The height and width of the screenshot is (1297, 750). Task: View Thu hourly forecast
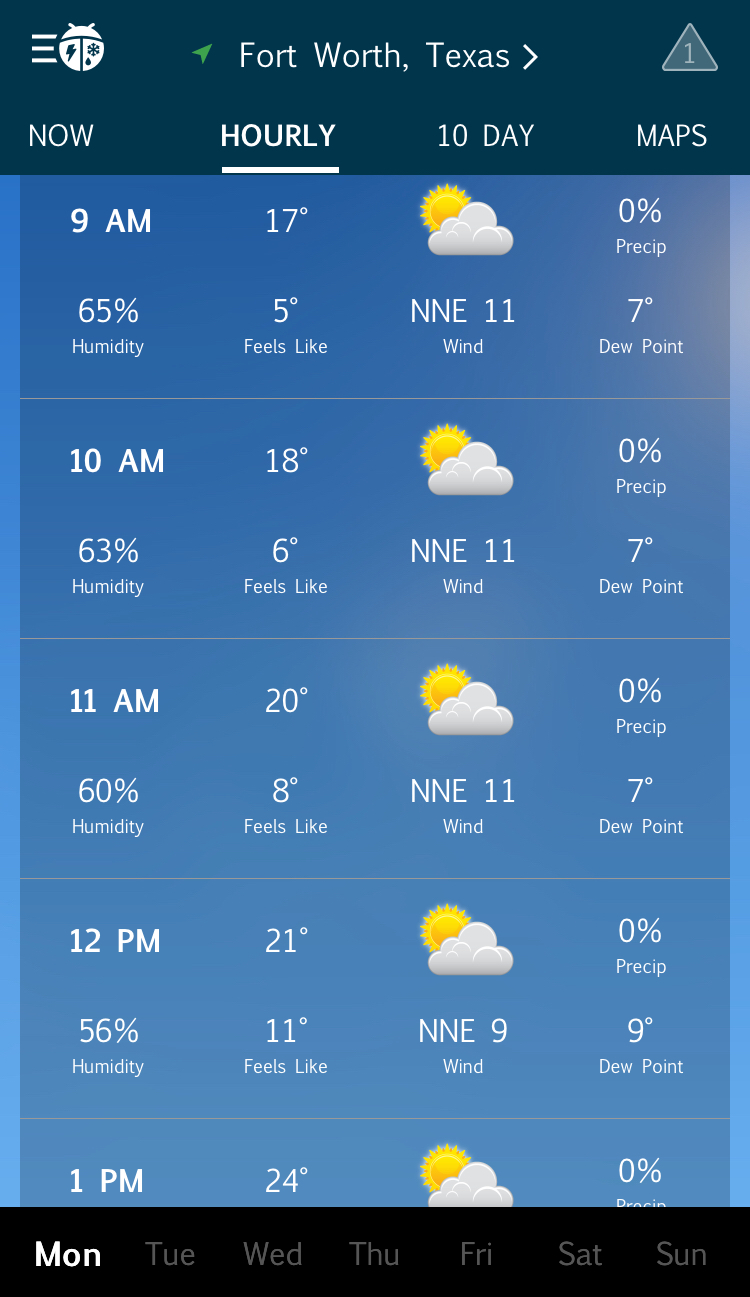click(x=374, y=1254)
